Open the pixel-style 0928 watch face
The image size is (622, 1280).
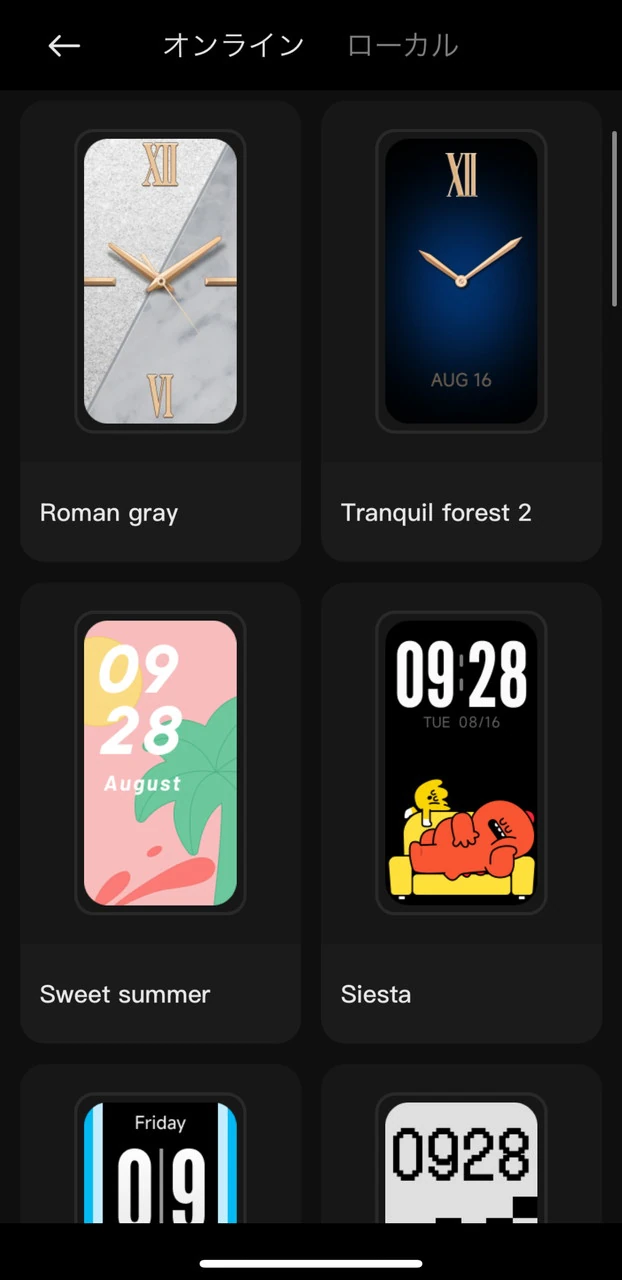(461, 1160)
